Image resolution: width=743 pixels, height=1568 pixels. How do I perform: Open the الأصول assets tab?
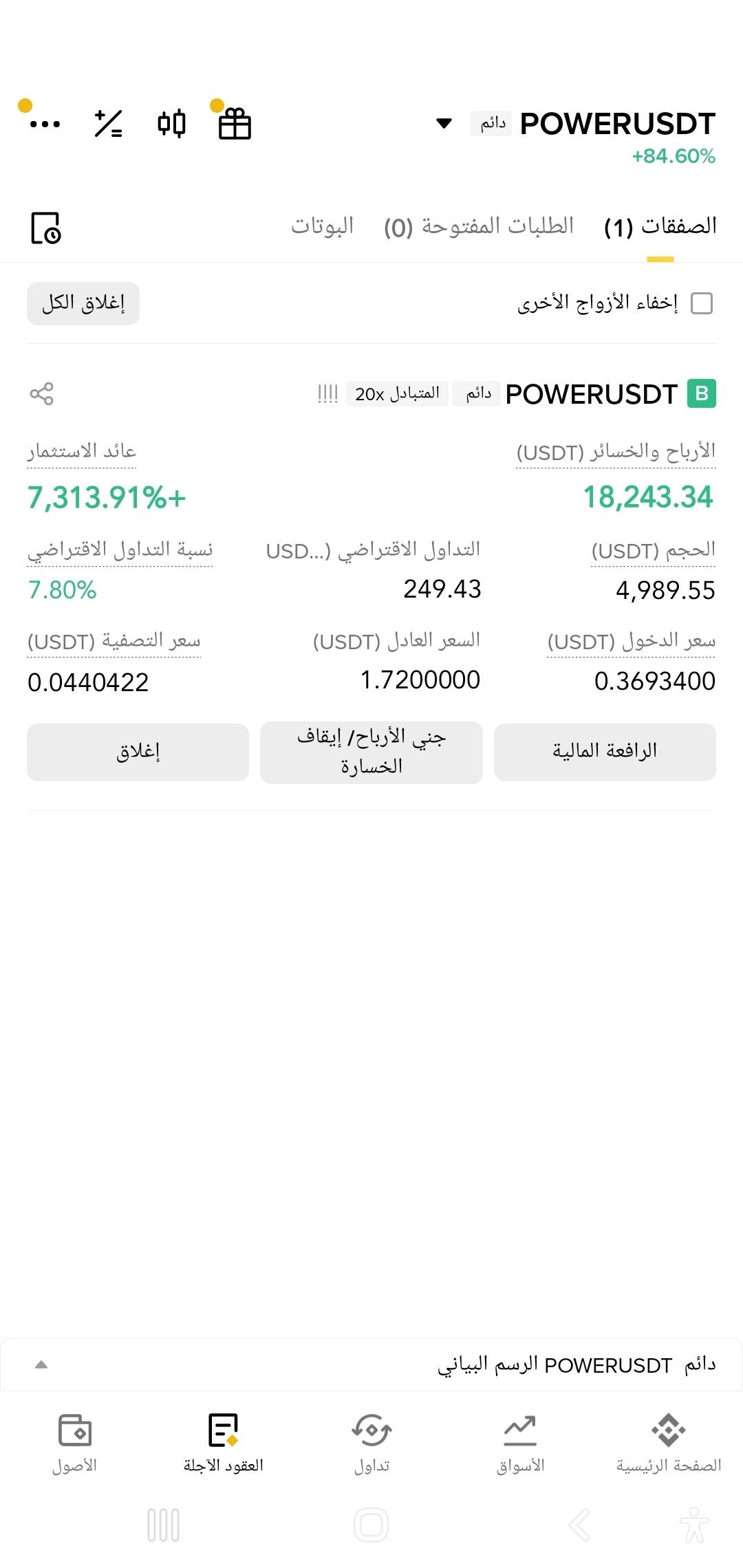pyautogui.click(x=74, y=1444)
